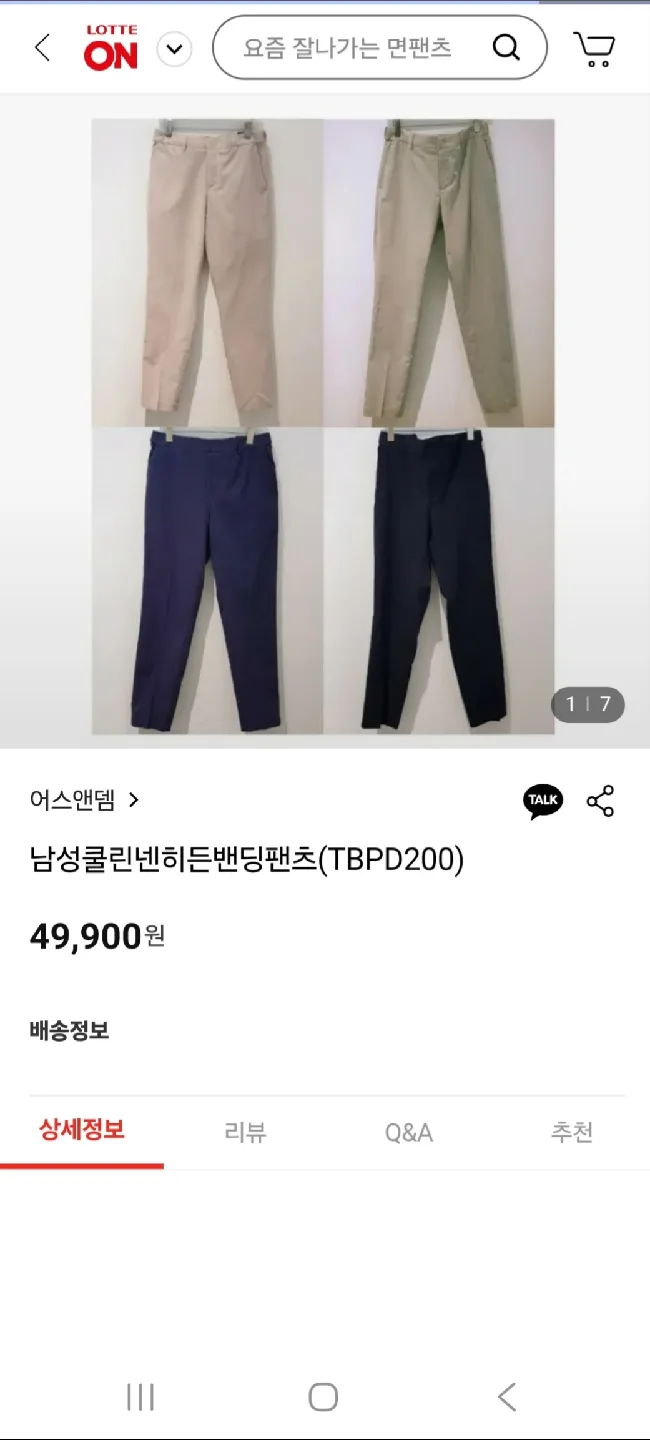Switch to the 추천 tab
Screen dimensions: 650x1440
coord(571,1132)
